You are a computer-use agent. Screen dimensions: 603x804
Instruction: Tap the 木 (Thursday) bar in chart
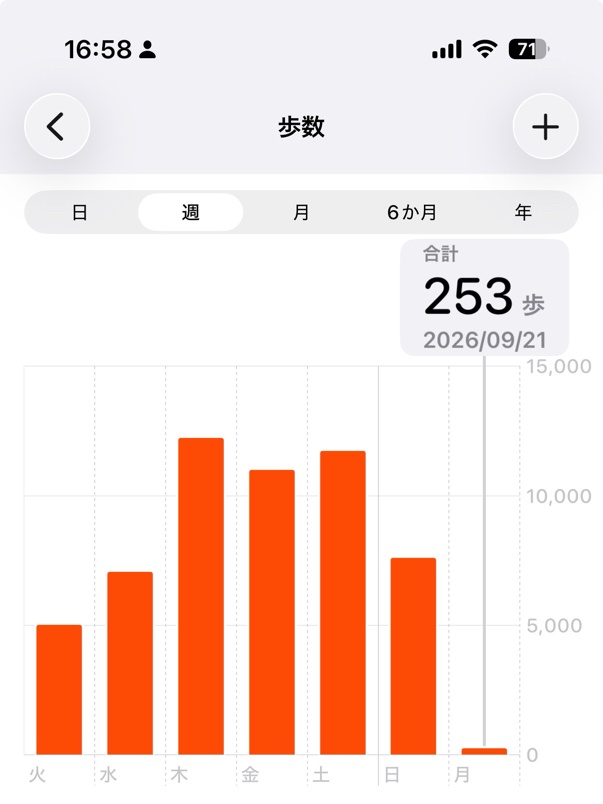(x=201, y=596)
